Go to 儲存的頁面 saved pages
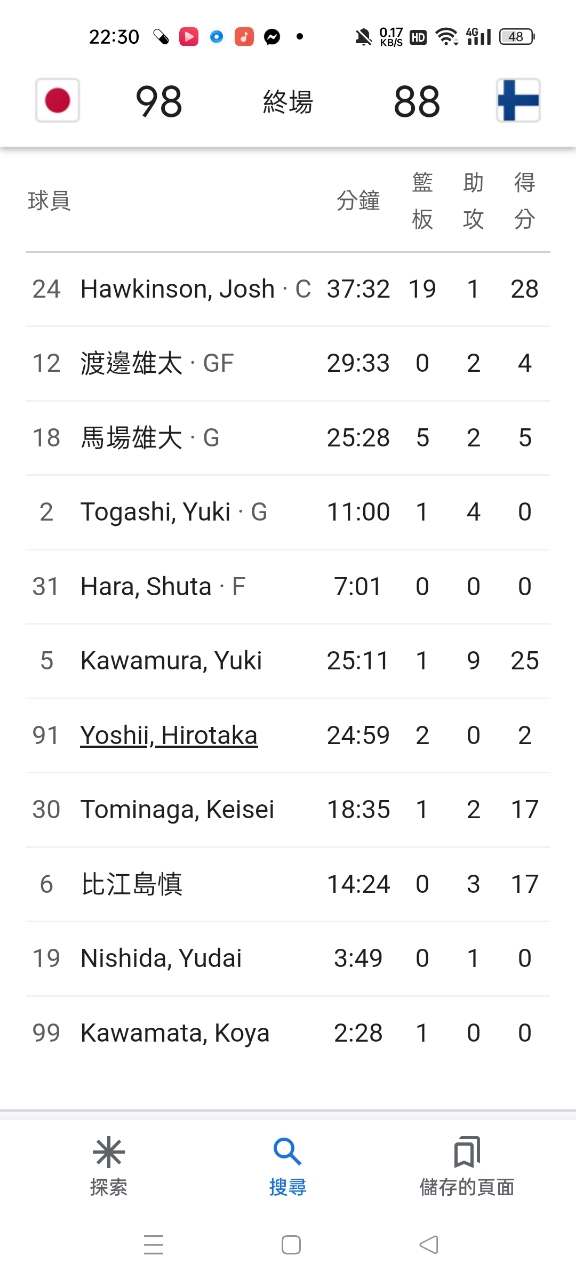 click(x=466, y=1167)
